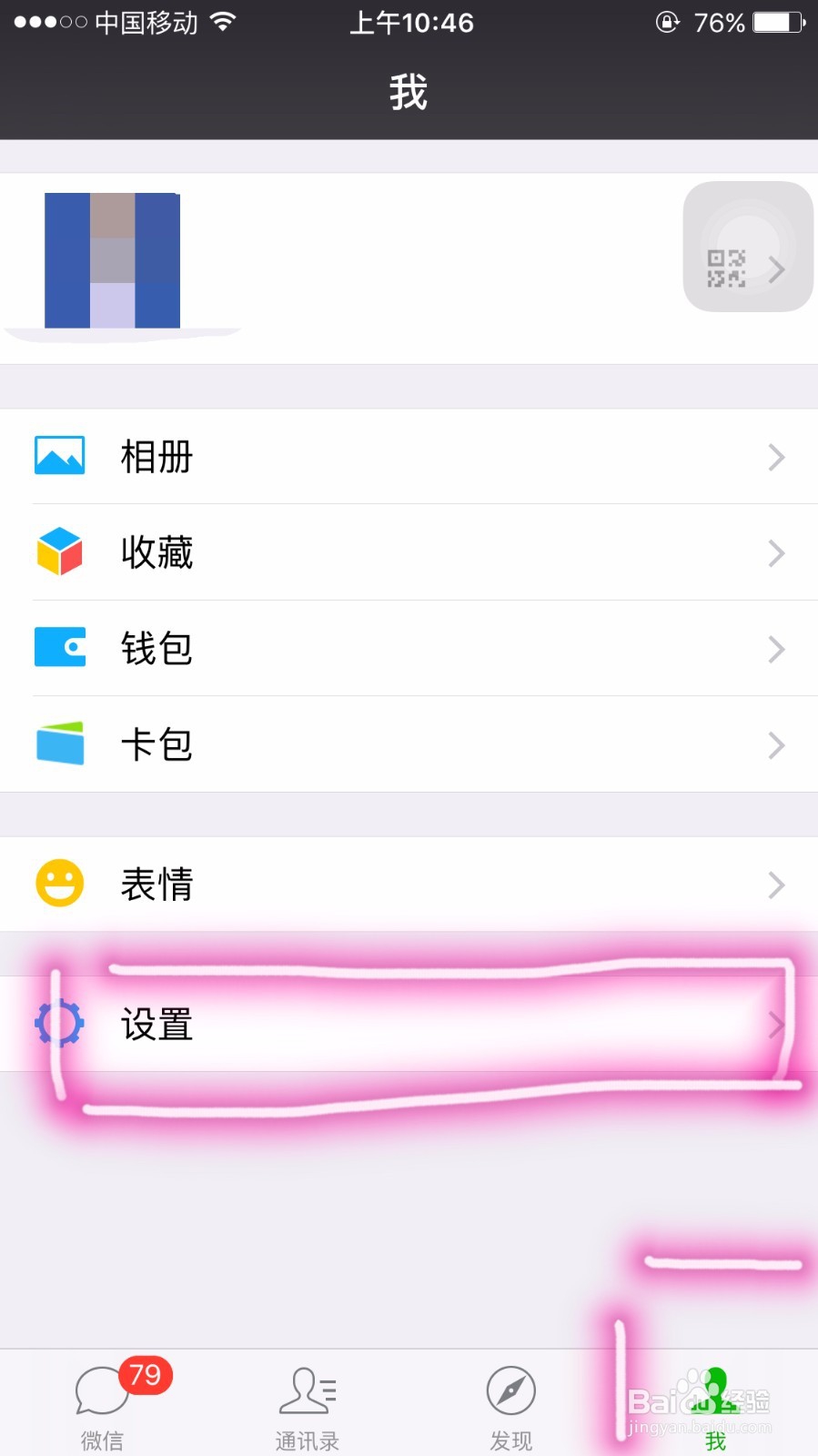
Task: Open your personal QR code icon
Action: 728,267
